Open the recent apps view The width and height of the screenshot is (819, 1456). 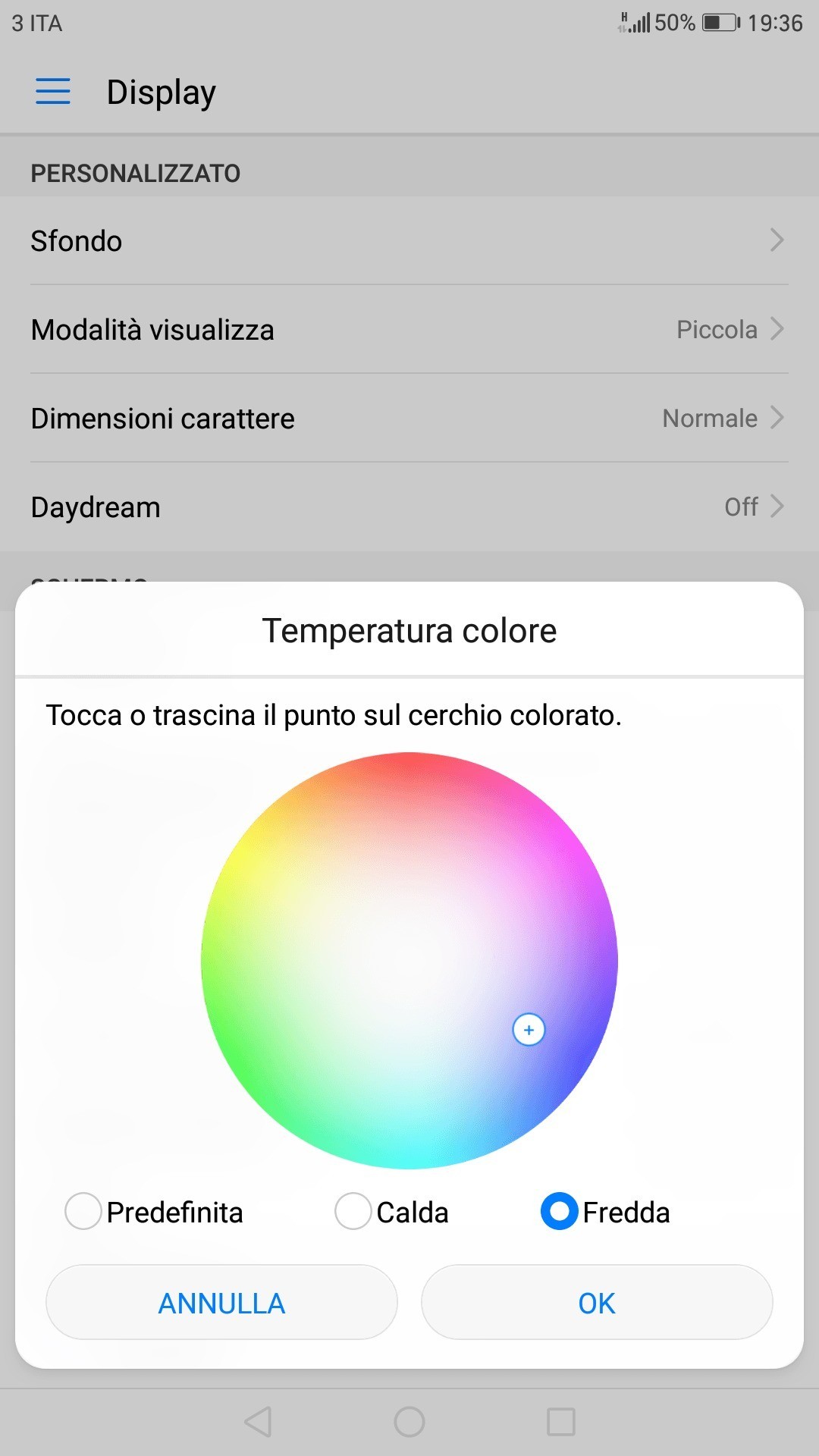point(561,1422)
